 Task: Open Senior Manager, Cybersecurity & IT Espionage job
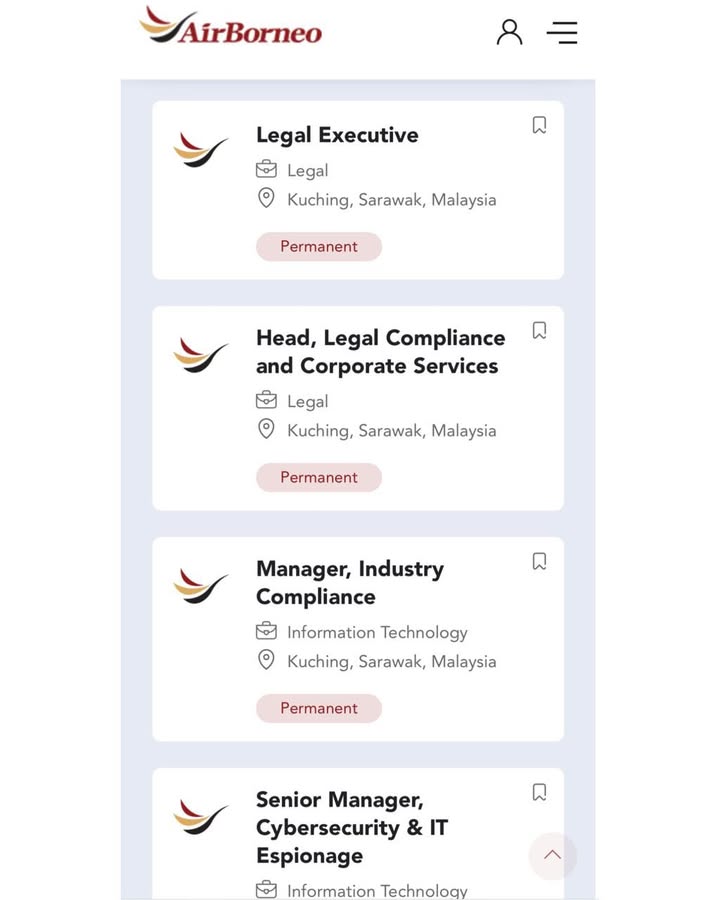pos(351,827)
